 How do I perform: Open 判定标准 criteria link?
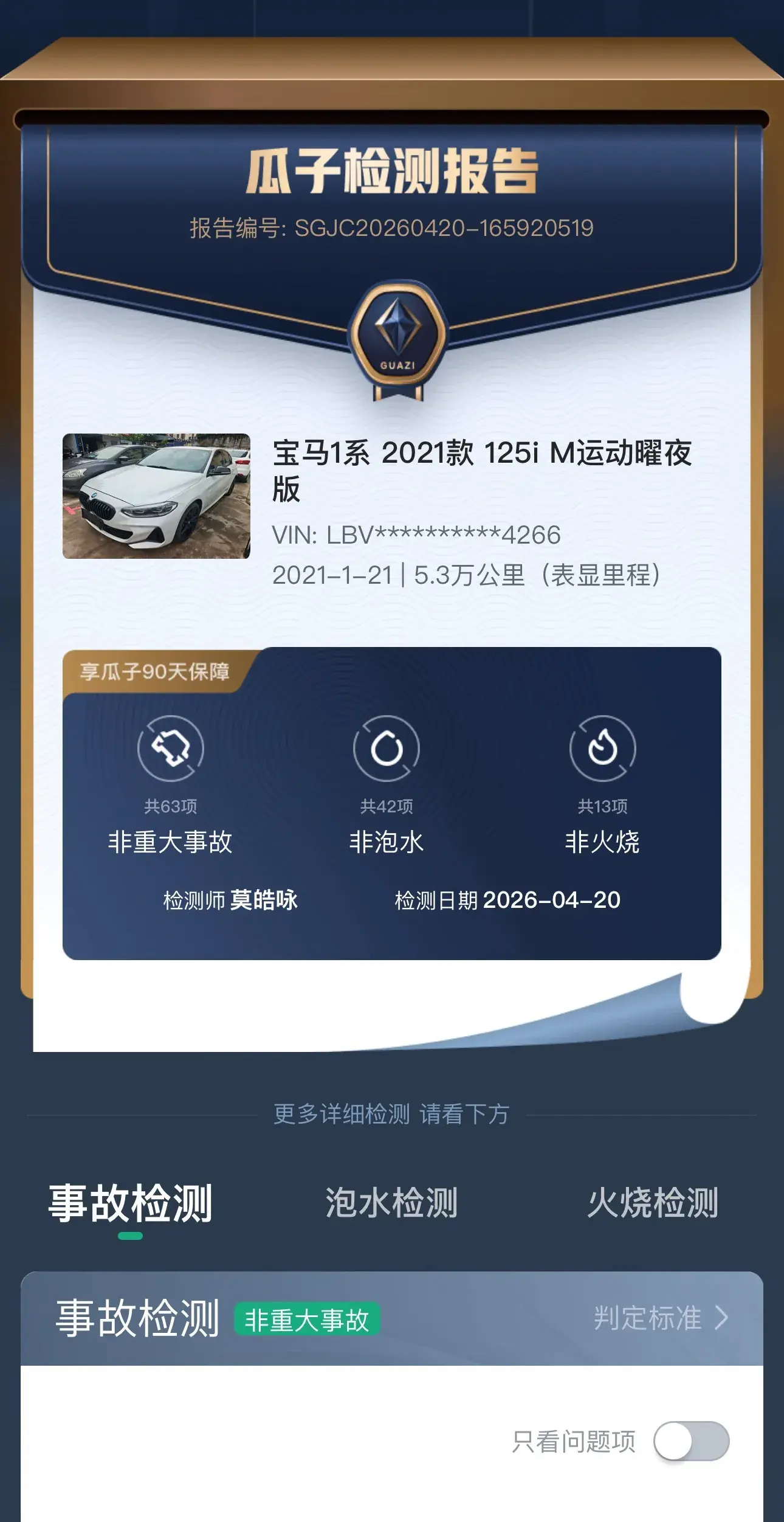click(661, 1318)
